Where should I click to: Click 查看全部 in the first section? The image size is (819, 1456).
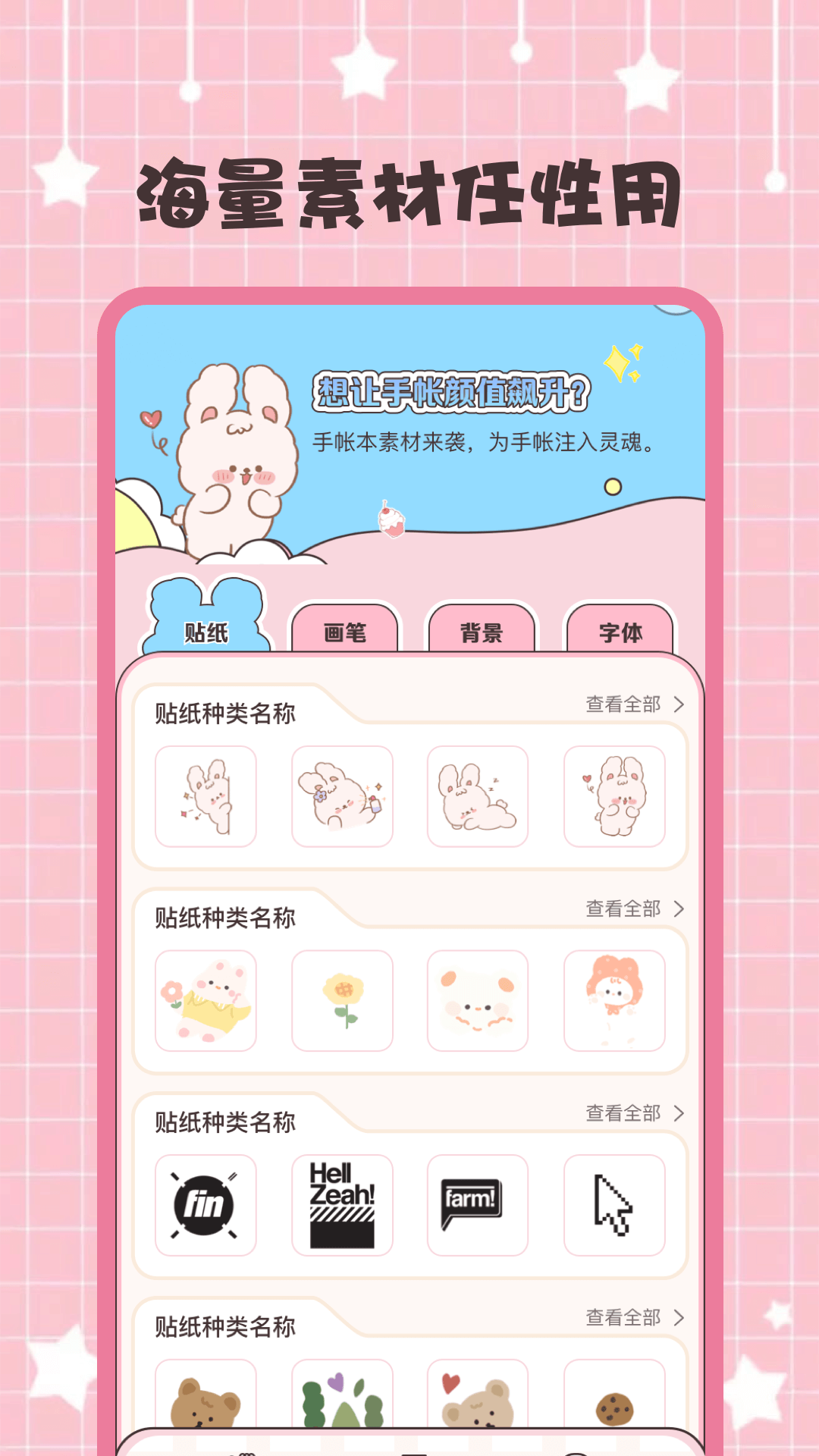(623, 704)
